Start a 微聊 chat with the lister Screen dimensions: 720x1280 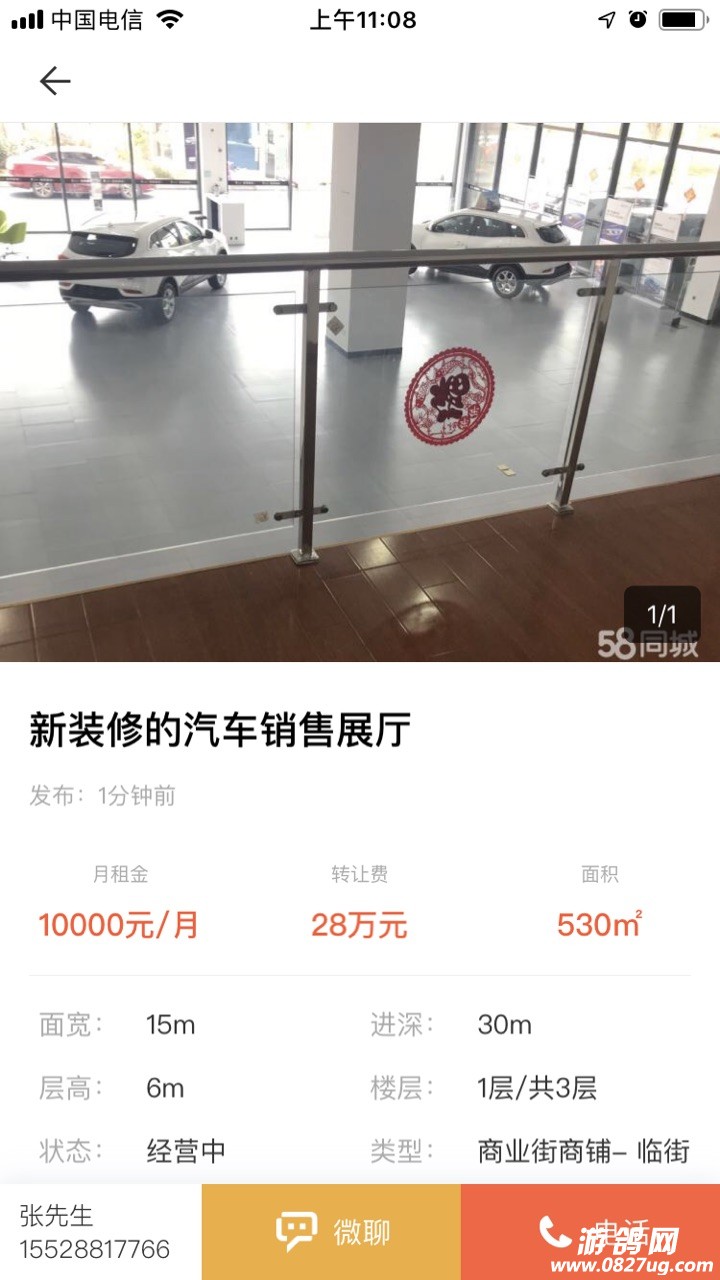tap(331, 1232)
